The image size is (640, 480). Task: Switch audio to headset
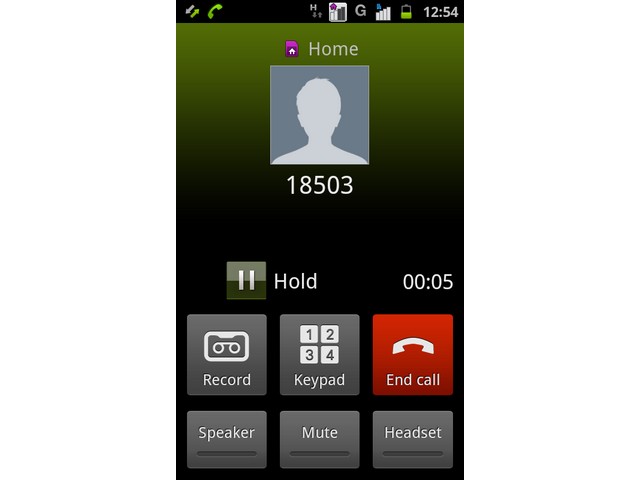(412, 439)
